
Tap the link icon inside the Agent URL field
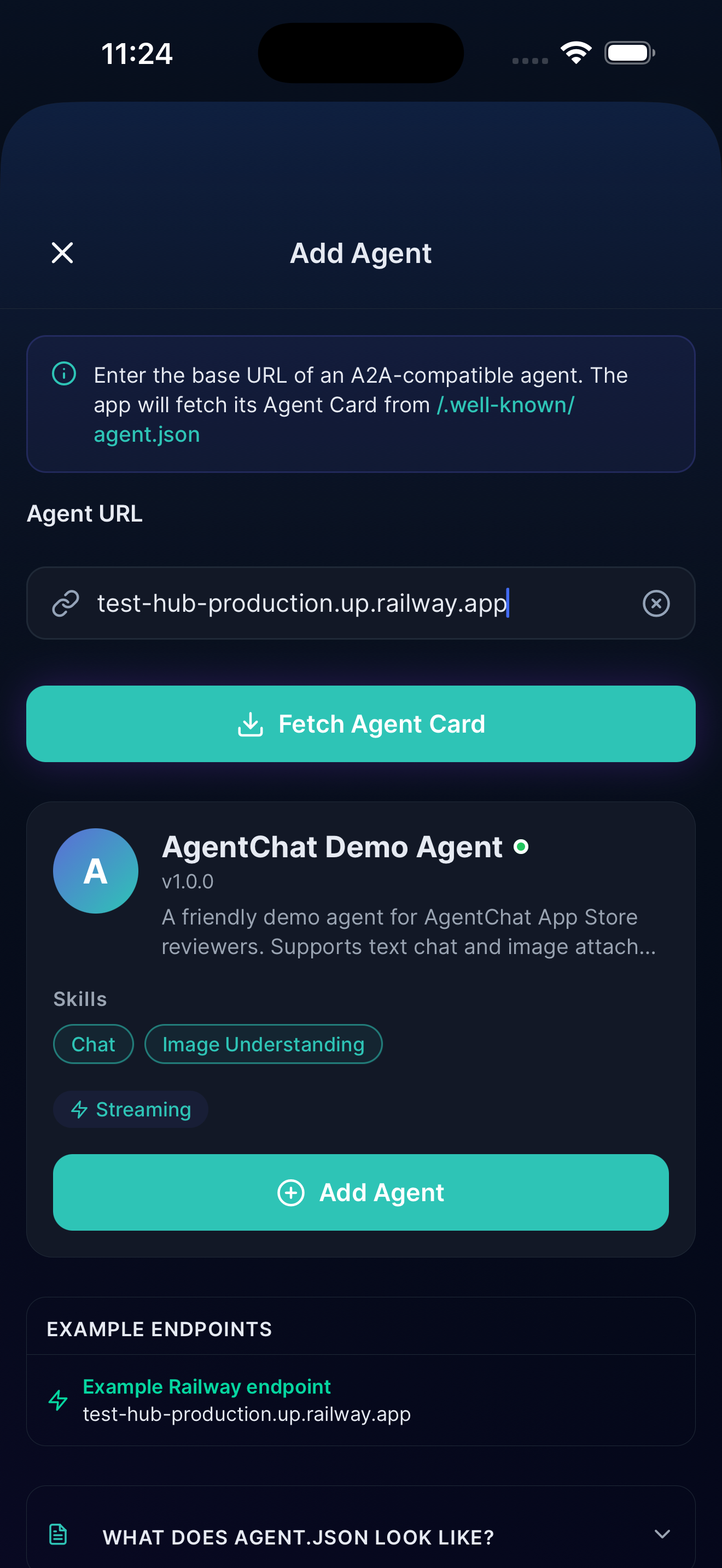click(65, 603)
